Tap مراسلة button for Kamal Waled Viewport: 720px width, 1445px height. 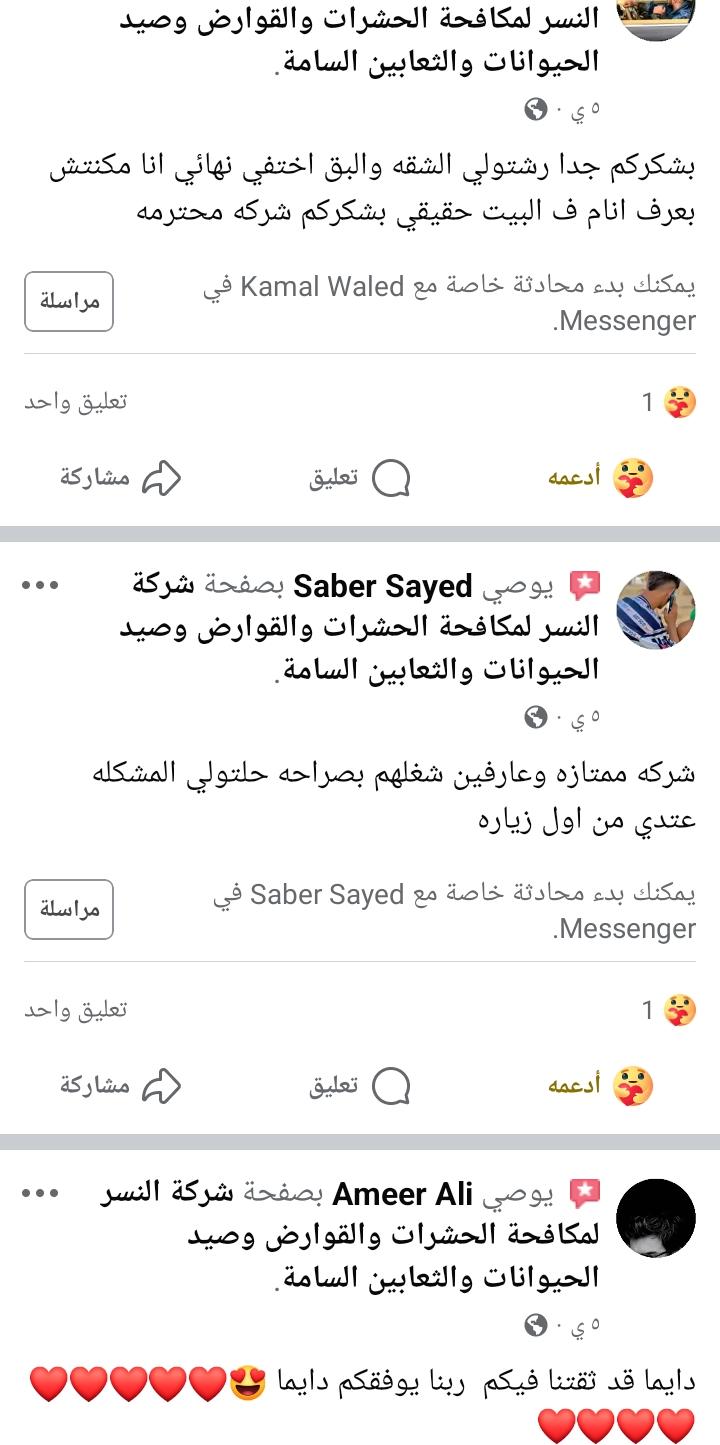pos(69,301)
